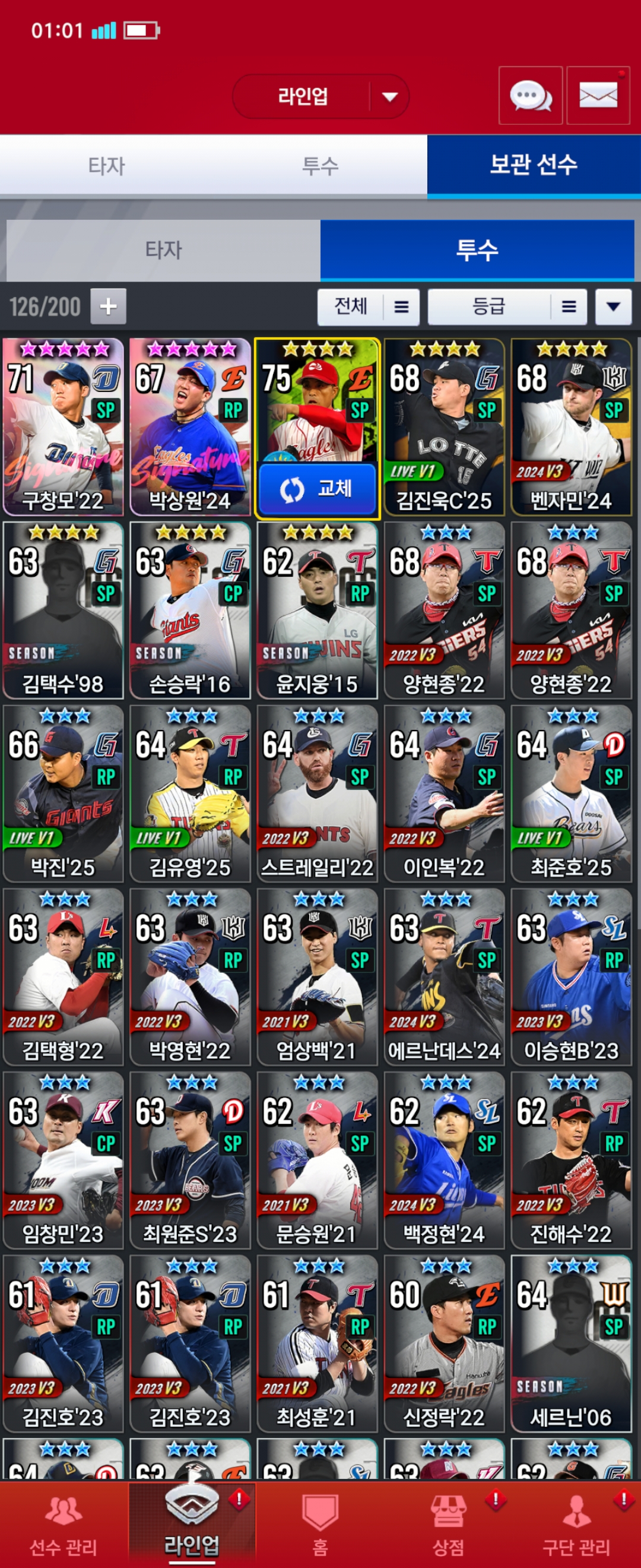641x1568 pixels.
Task: Open the chat bubbles icon
Action: click(529, 96)
